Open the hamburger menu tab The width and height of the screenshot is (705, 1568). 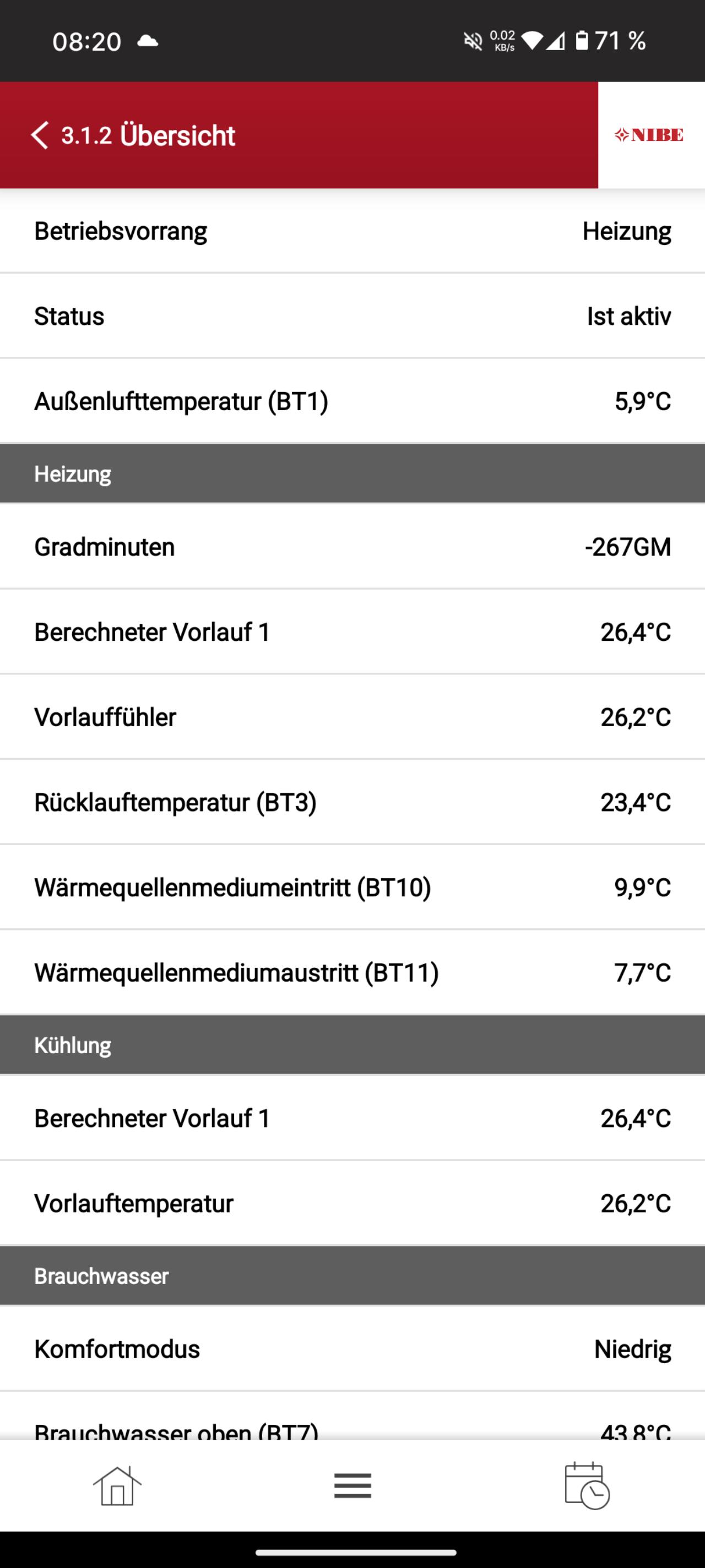(x=352, y=1486)
